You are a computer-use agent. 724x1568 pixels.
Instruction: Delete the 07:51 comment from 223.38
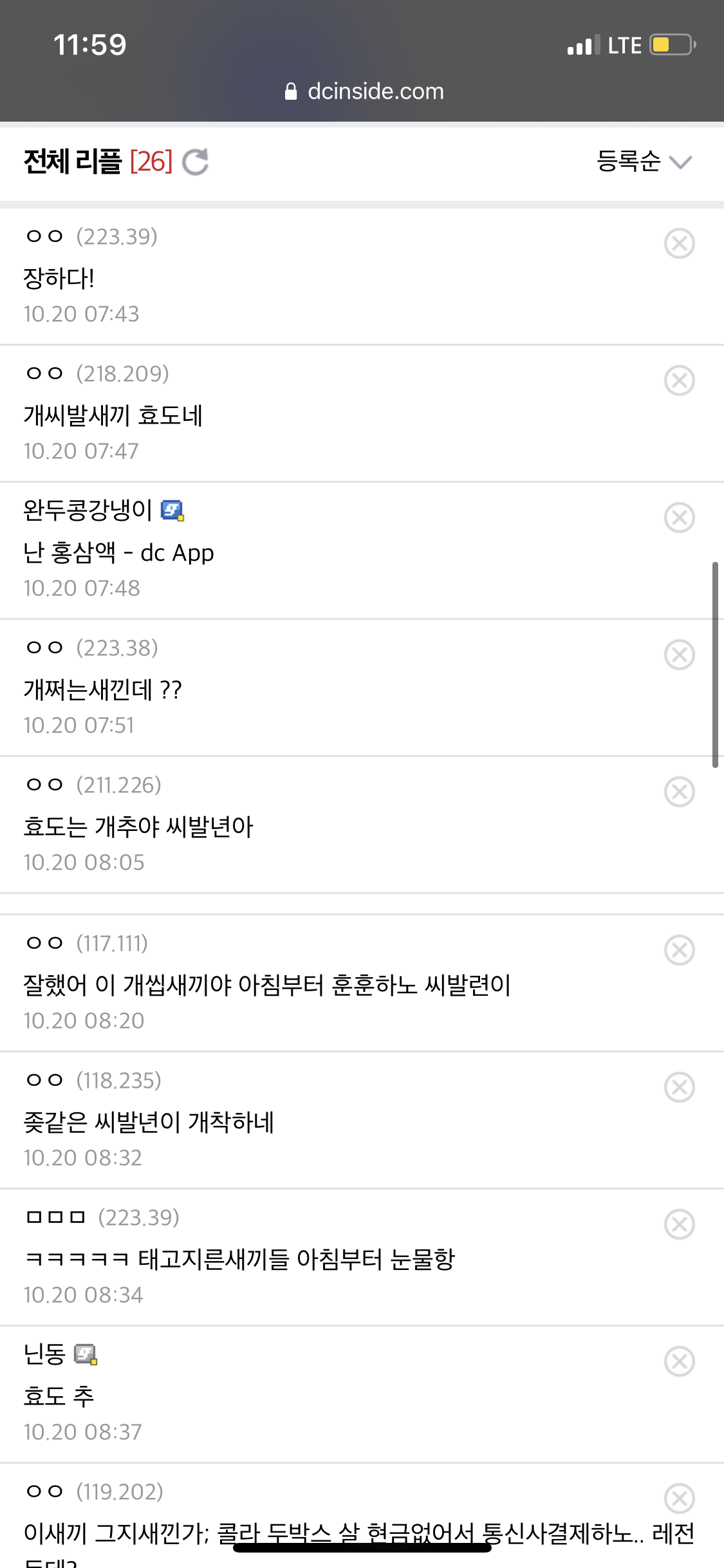point(679,655)
